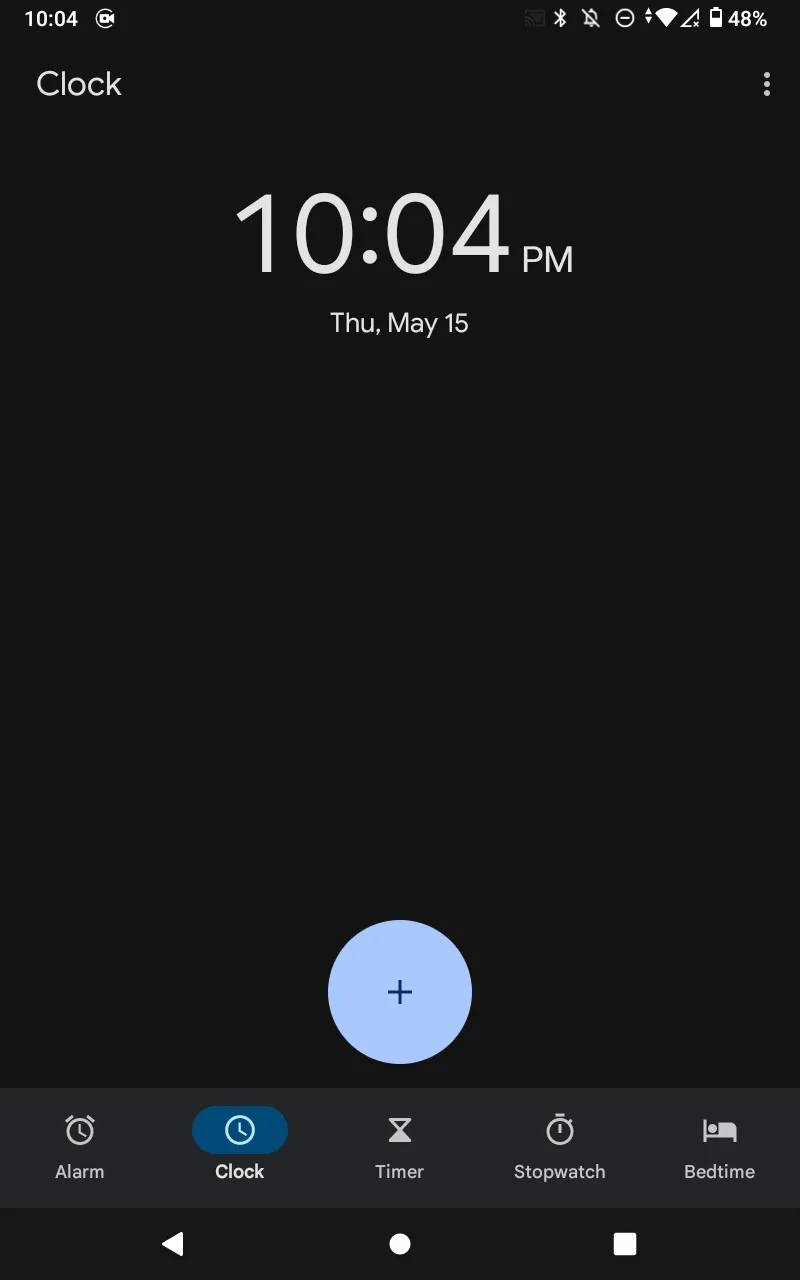Select the Clock tab
The image size is (800, 1280).
tap(240, 1148)
